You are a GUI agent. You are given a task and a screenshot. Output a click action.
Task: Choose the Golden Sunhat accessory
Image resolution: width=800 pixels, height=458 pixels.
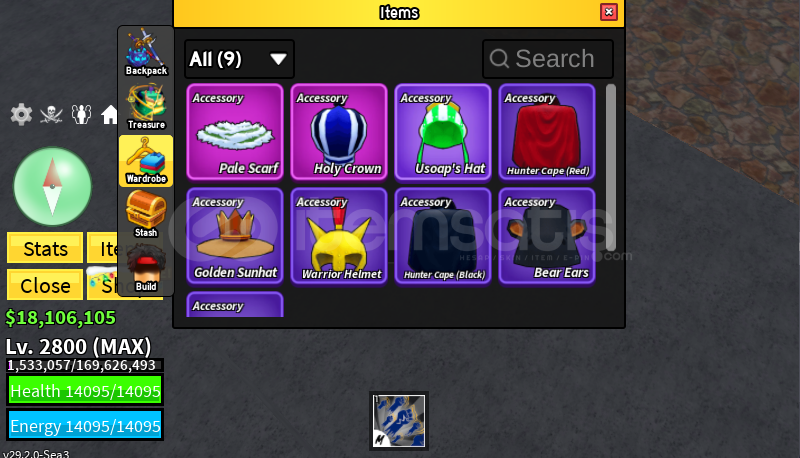(235, 235)
